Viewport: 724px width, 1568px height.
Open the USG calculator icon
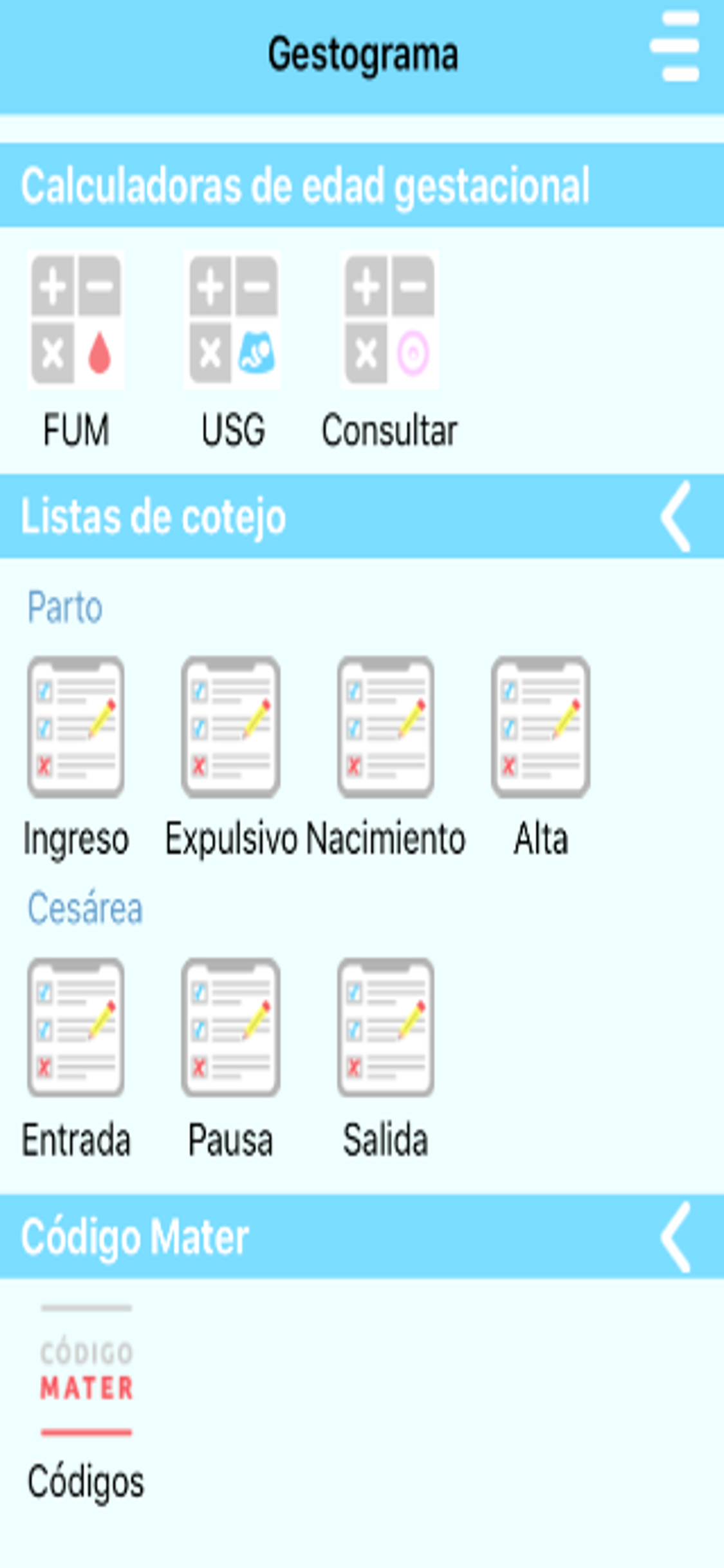pos(233,319)
